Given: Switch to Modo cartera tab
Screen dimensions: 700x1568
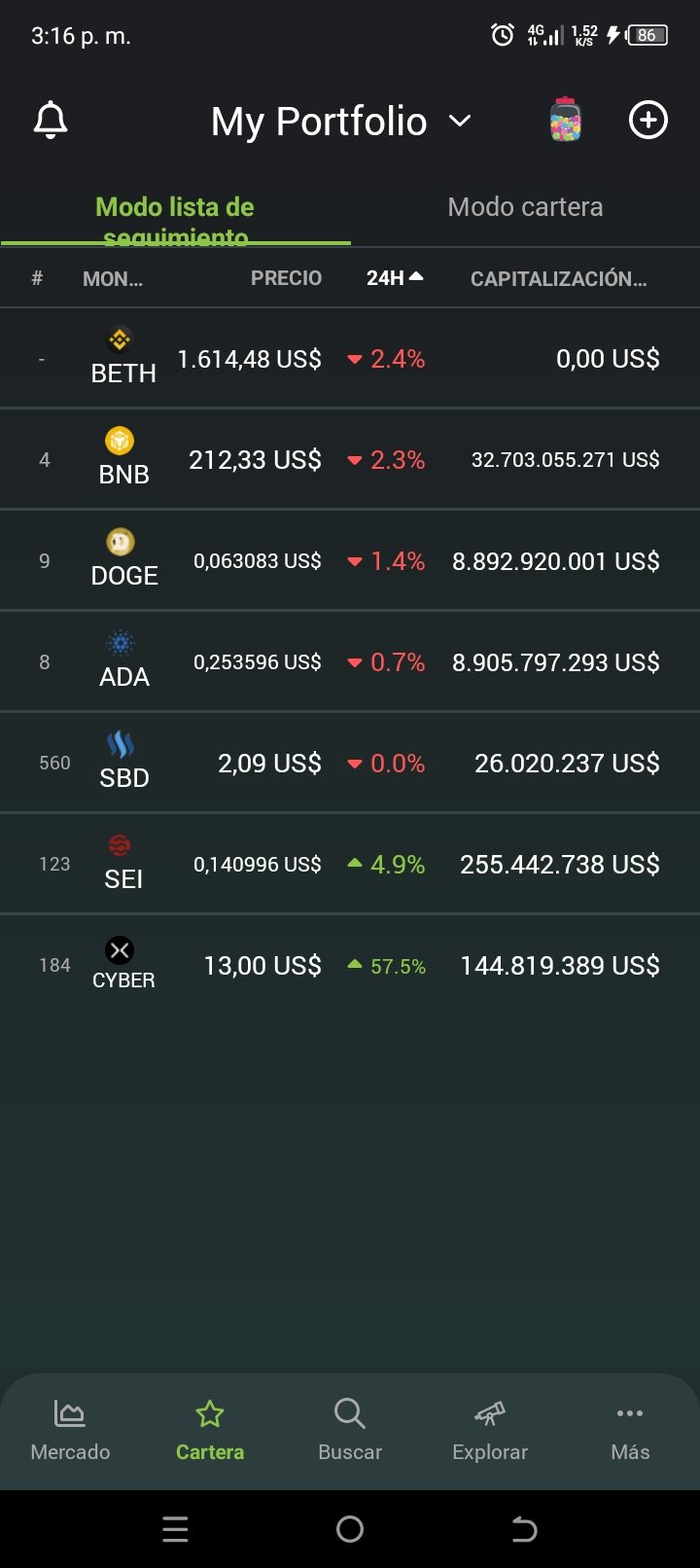Looking at the screenshot, I should (525, 207).
